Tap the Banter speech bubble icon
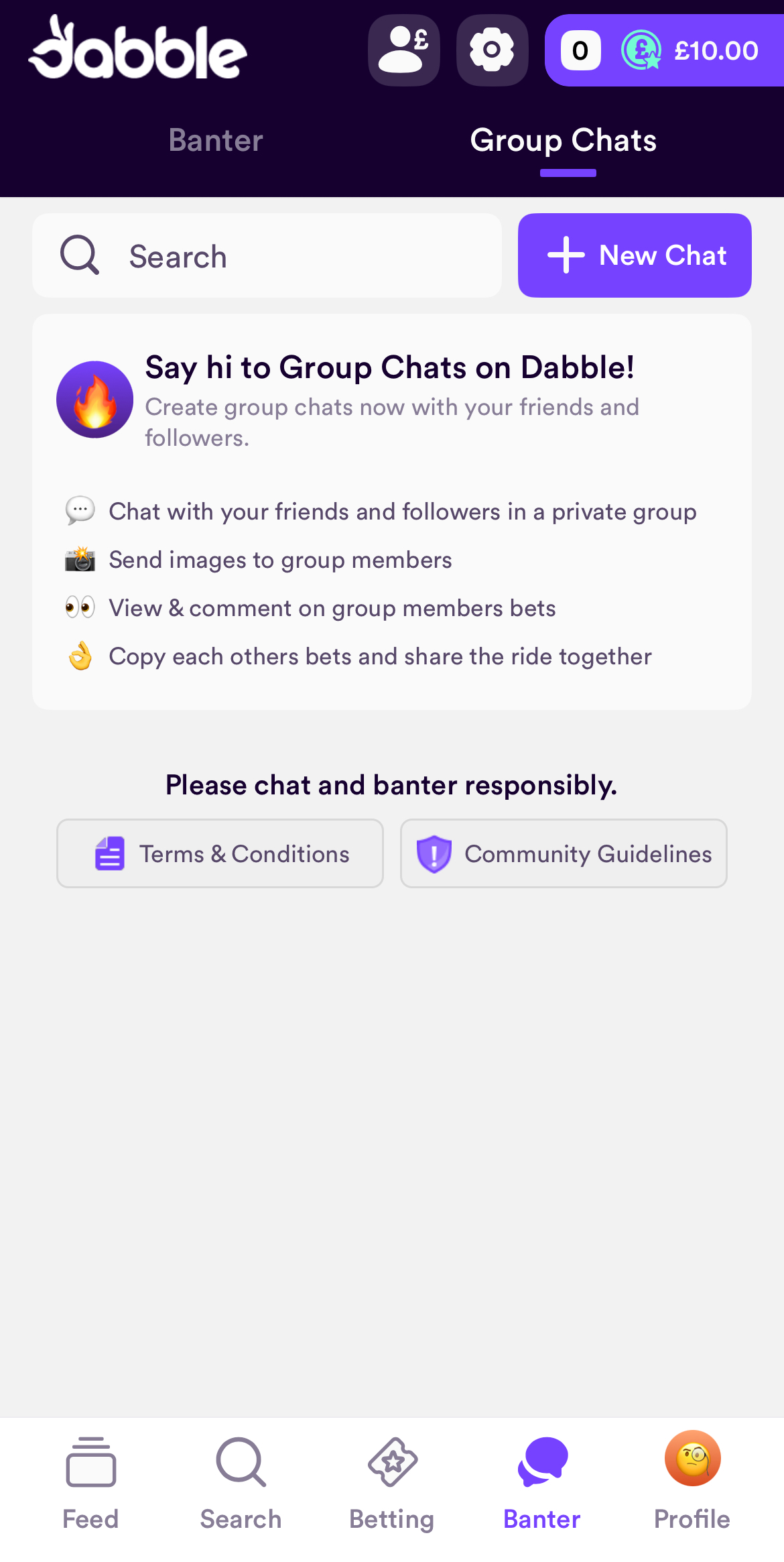 pos(542,1461)
